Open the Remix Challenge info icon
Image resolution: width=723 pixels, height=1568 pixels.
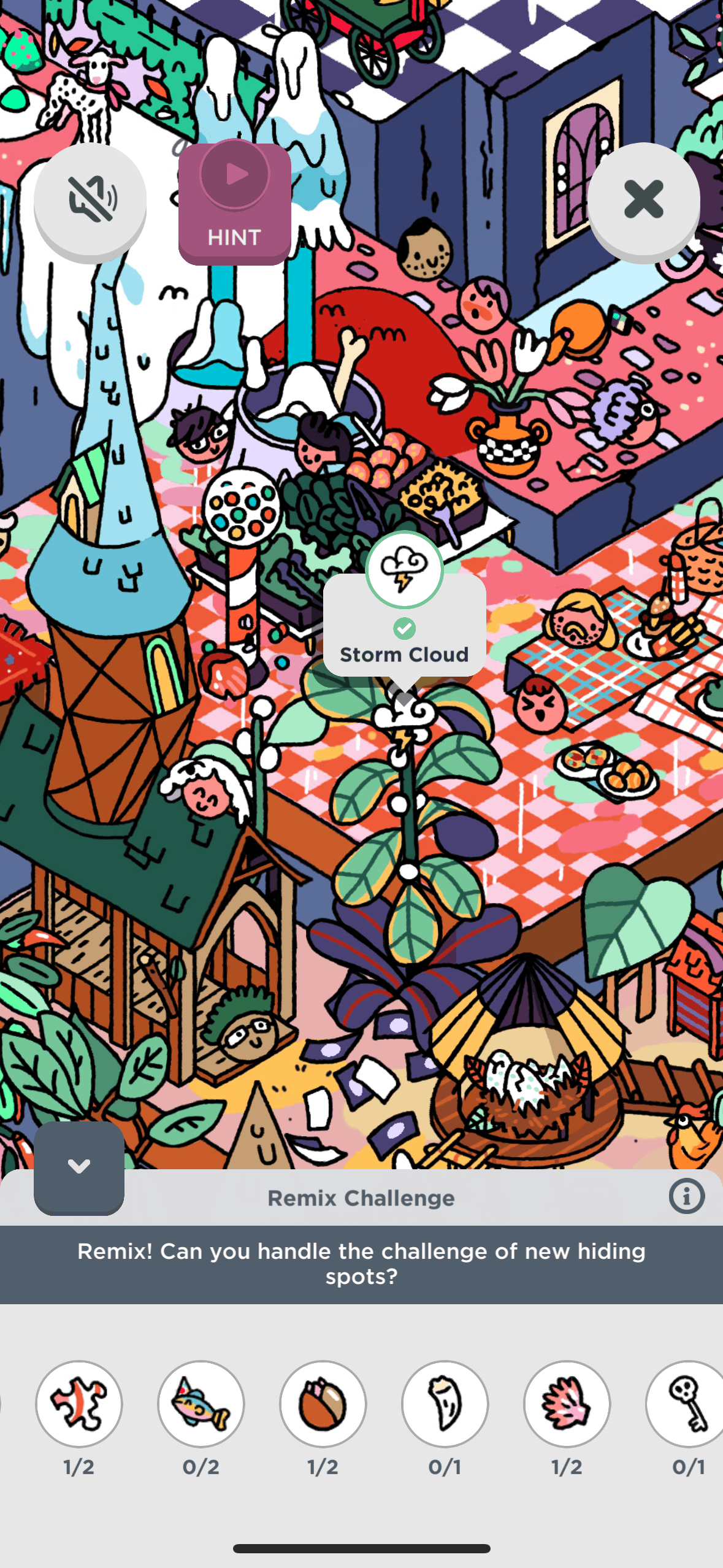pos(686,1196)
